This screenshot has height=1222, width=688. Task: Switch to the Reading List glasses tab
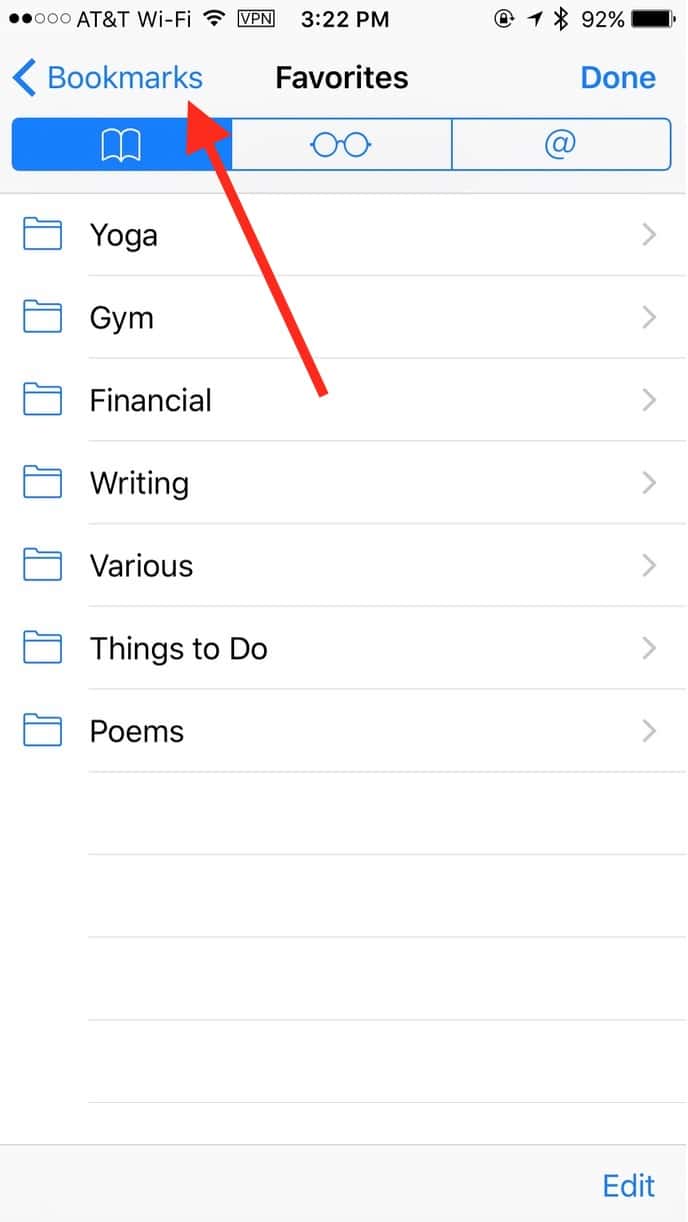pos(342,145)
